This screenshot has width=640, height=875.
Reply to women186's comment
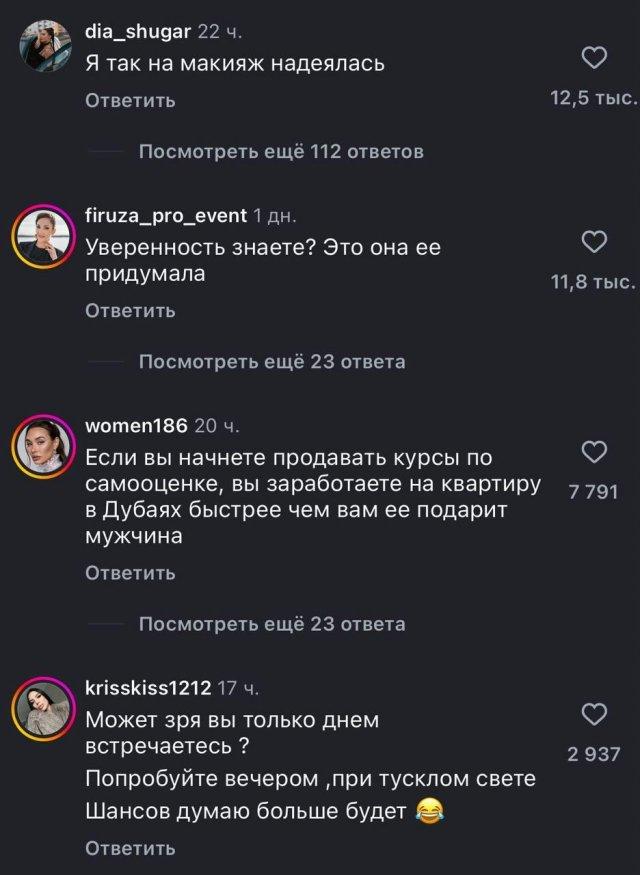click(x=130, y=573)
